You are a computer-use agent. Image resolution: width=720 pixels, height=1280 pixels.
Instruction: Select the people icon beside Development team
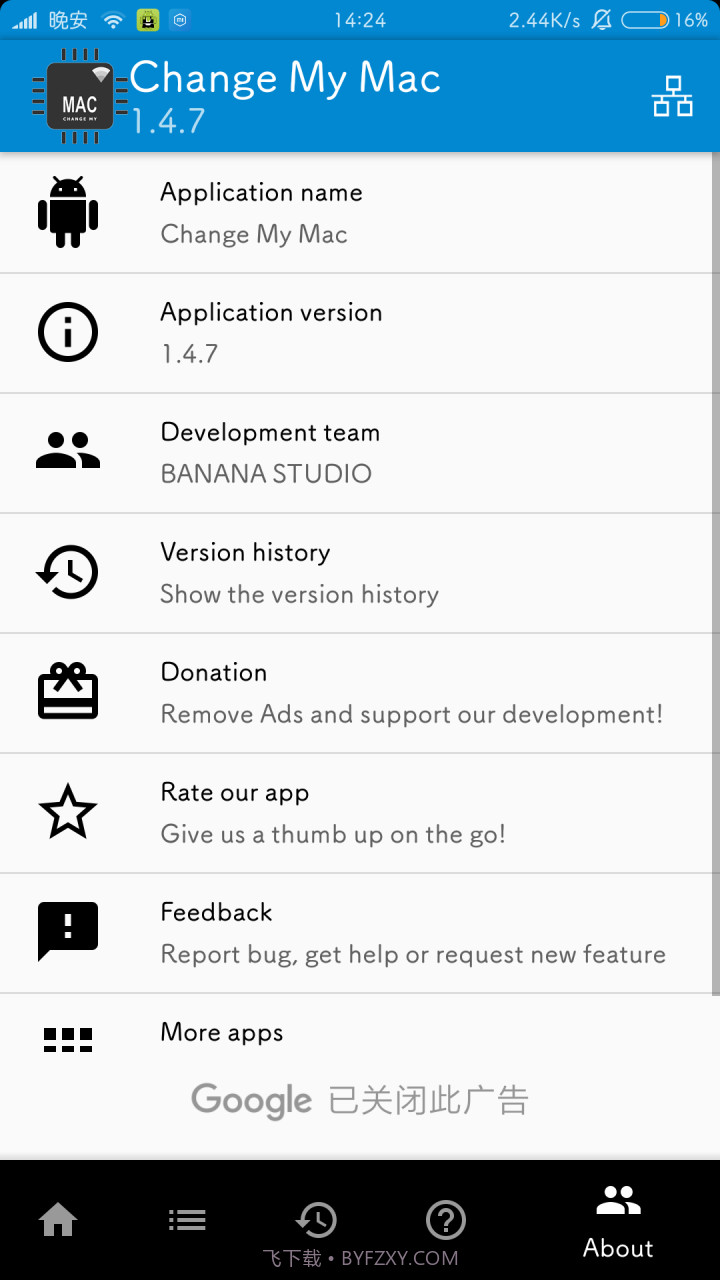(x=67, y=452)
